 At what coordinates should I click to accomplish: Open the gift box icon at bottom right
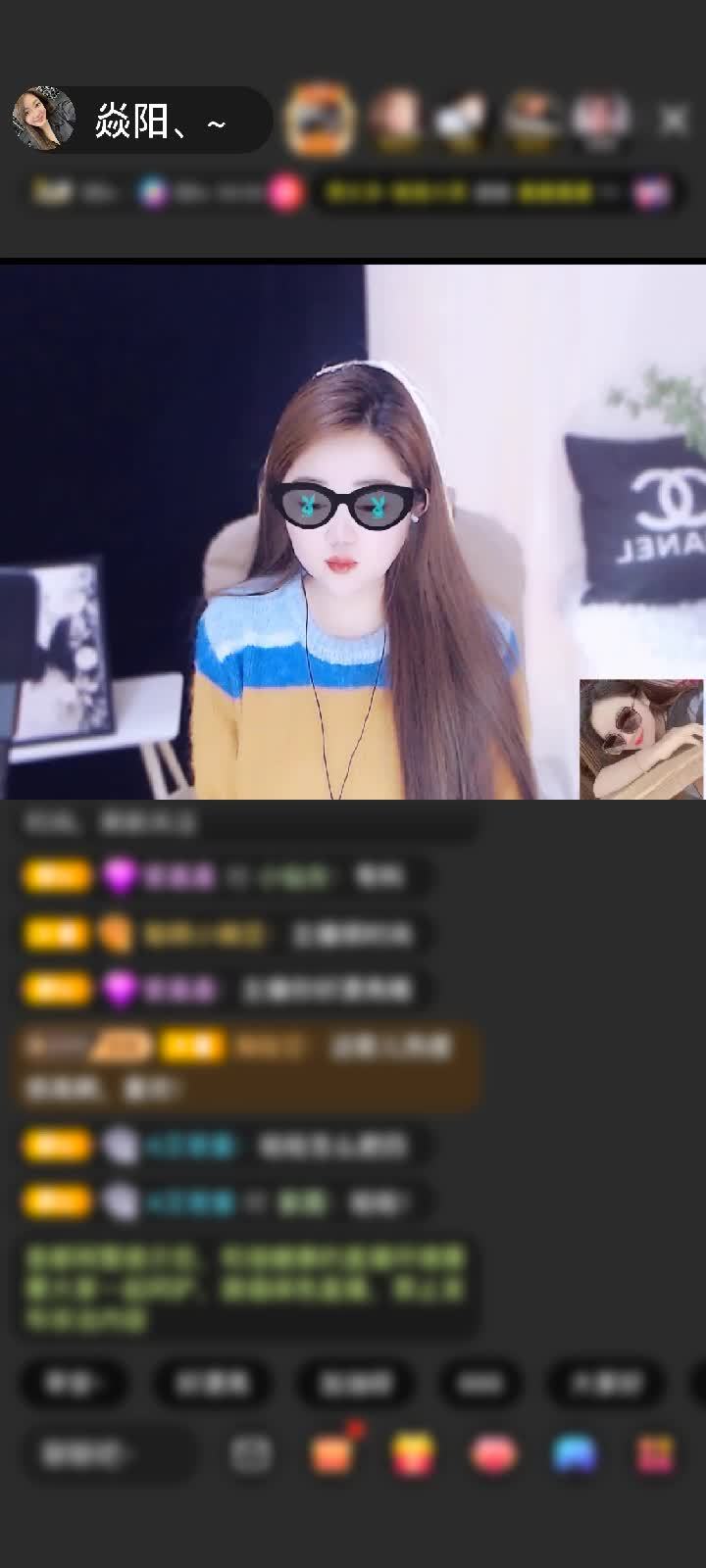(655, 1455)
